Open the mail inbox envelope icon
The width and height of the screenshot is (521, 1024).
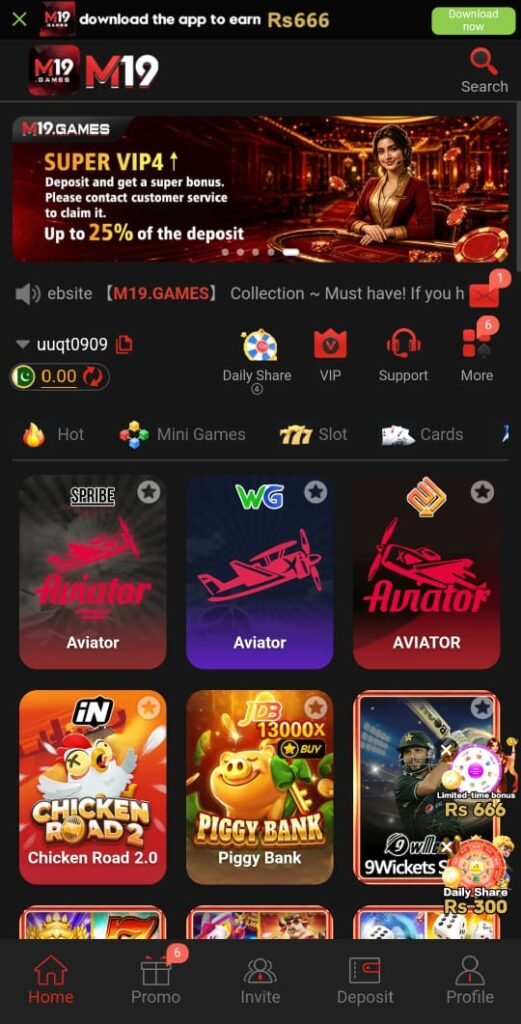[x=484, y=295]
